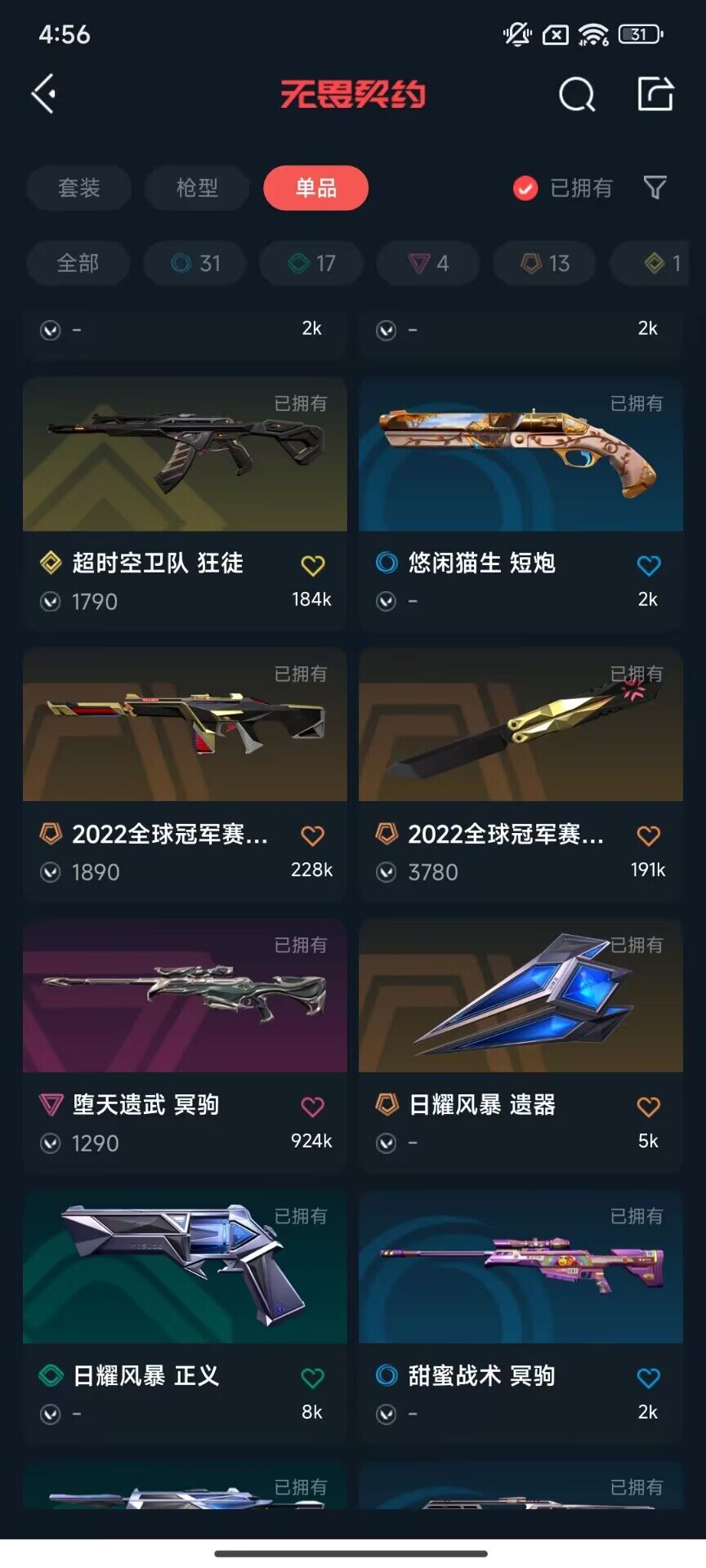
Task: Filter by the green tier chip 17
Action: (x=311, y=263)
